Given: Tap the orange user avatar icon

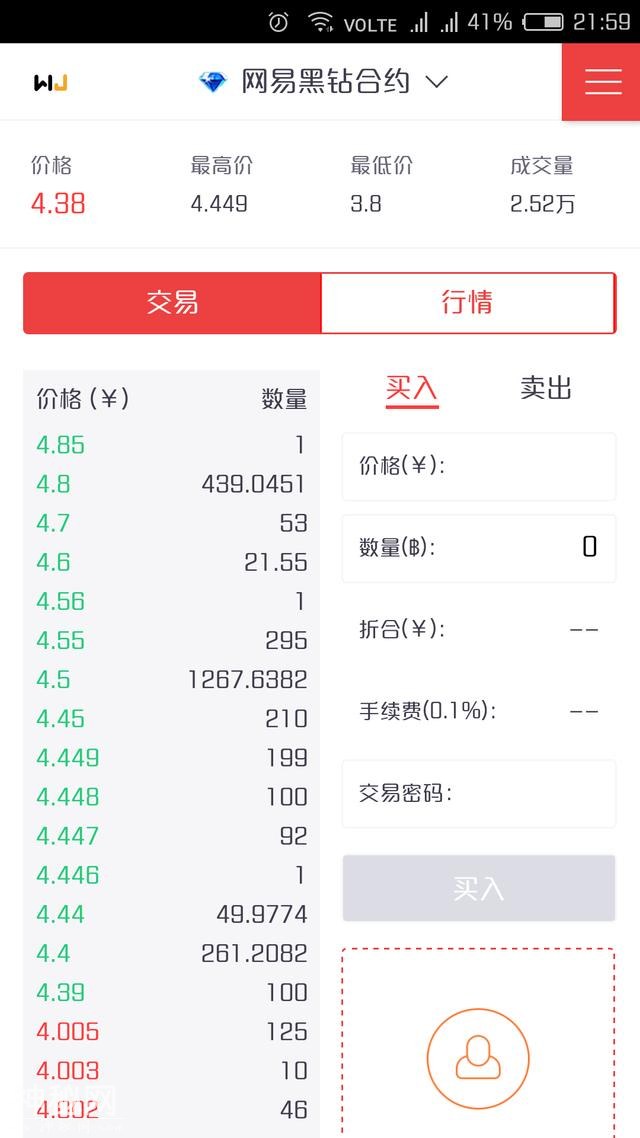Looking at the screenshot, I should [478, 1058].
